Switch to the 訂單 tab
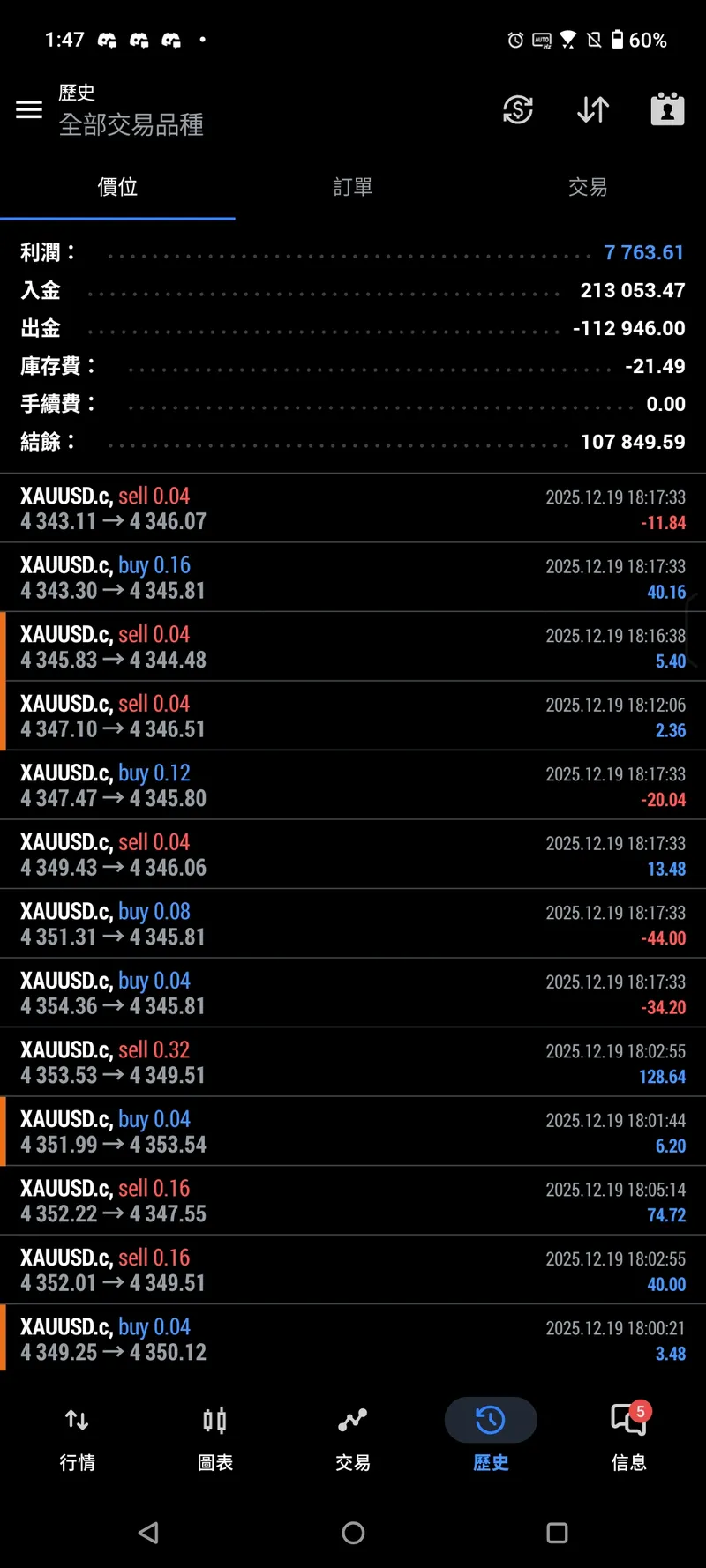The image size is (706, 1568). tap(353, 187)
